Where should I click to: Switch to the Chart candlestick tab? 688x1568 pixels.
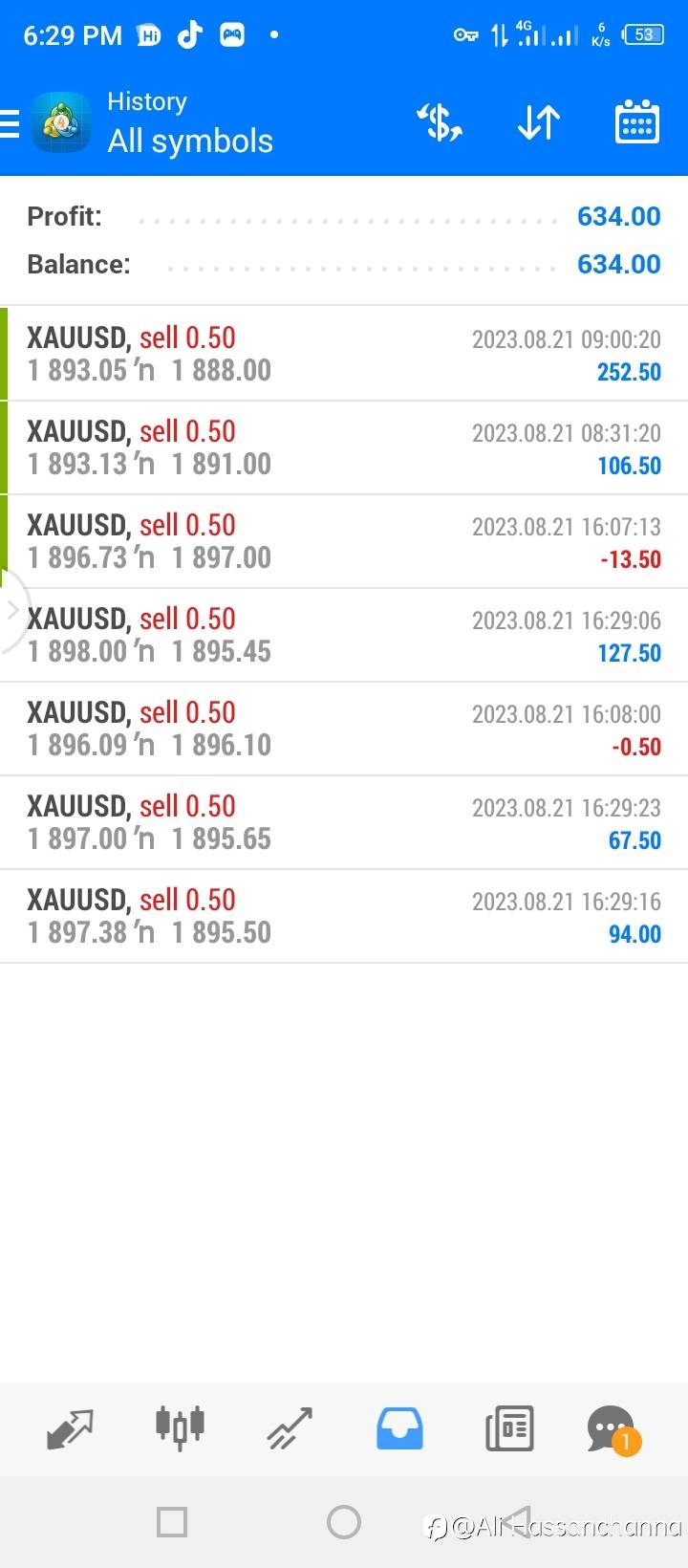[180, 1429]
